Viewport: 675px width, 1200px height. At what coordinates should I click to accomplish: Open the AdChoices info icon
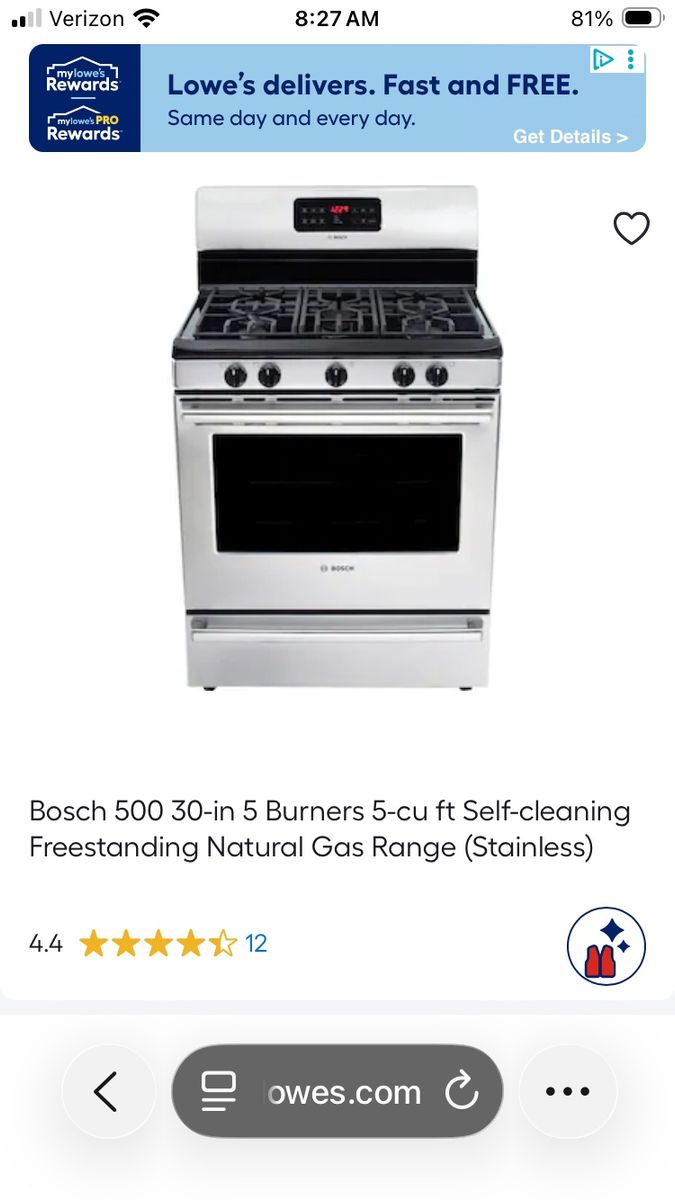[603, 59]
